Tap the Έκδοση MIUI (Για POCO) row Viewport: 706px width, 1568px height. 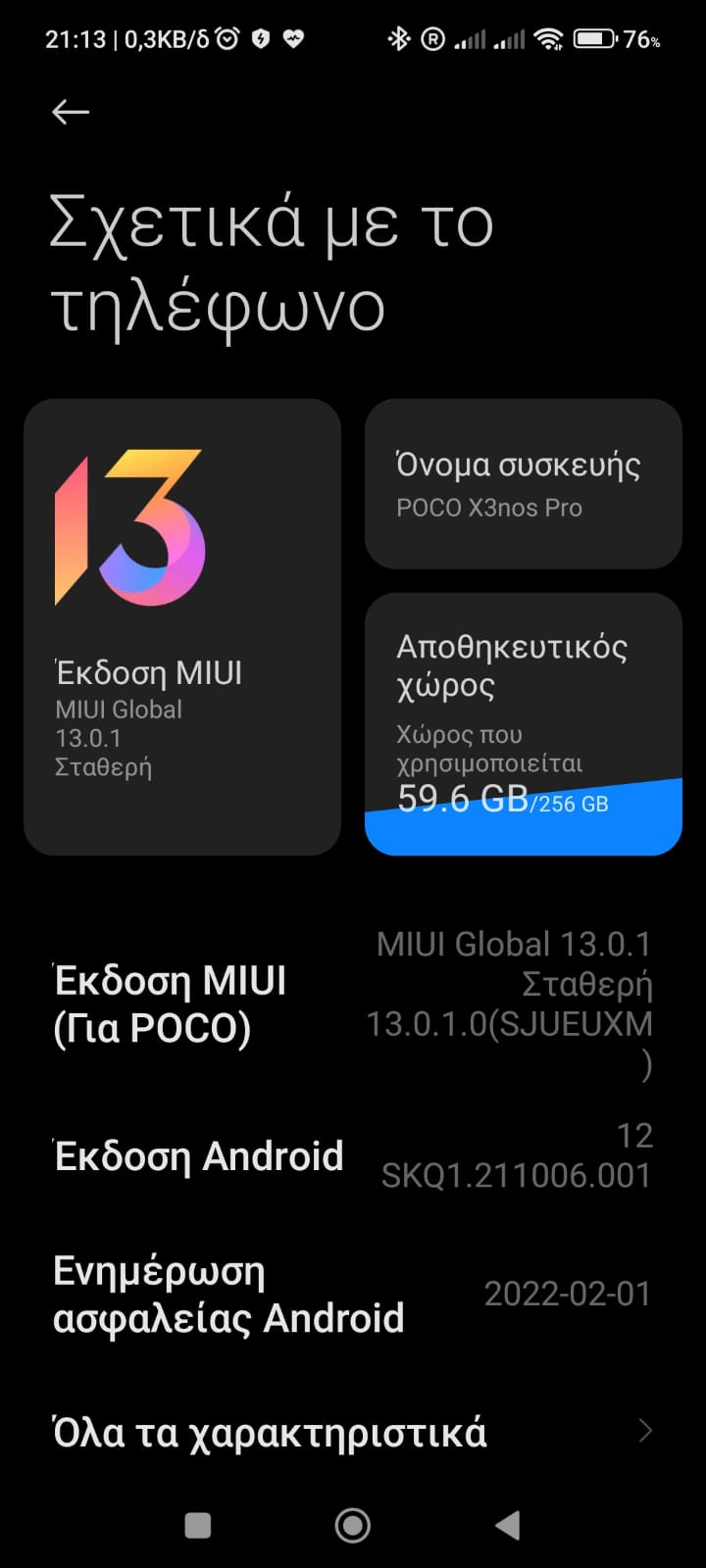coord(353,1004)
